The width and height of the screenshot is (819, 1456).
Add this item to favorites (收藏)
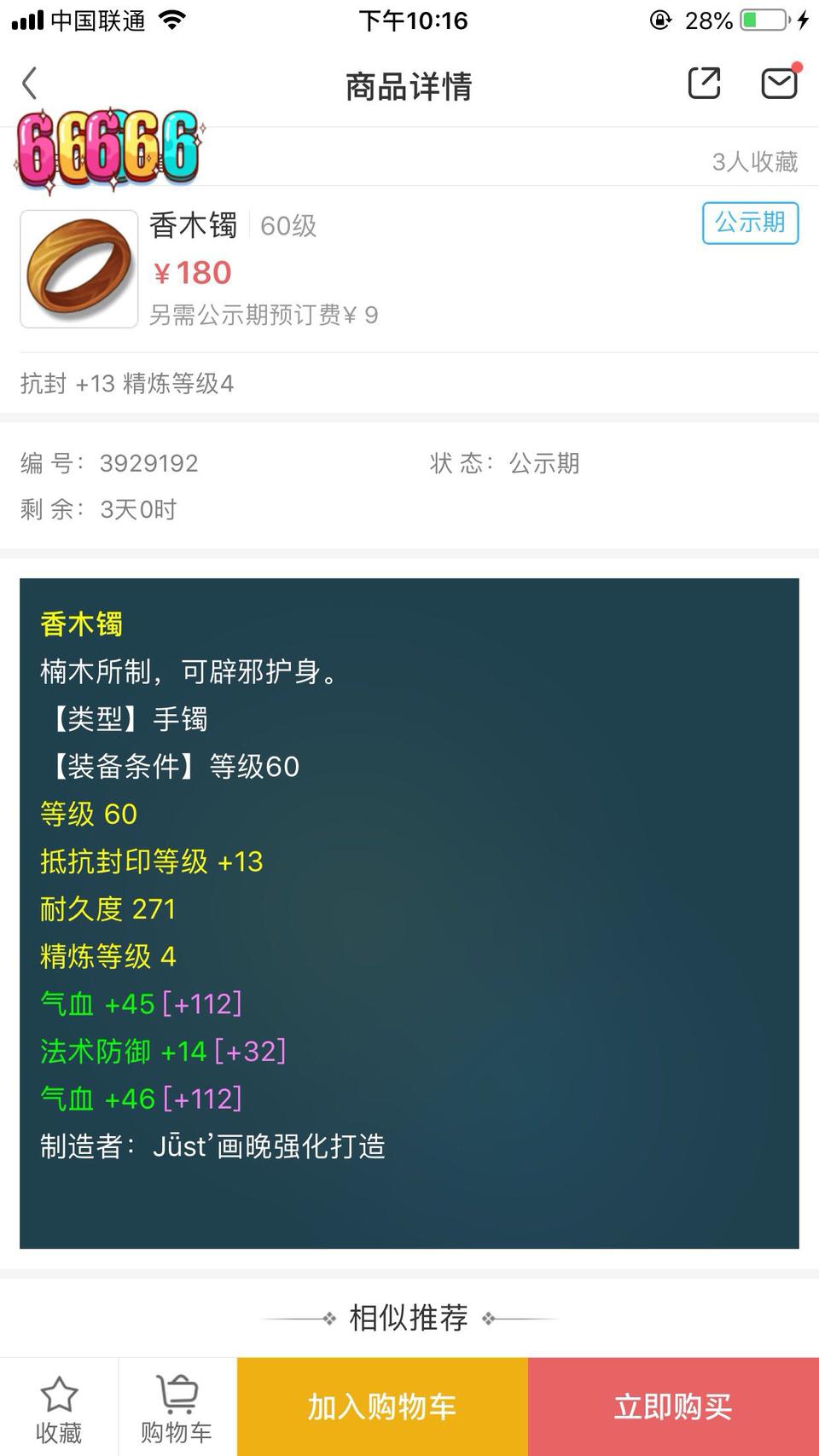point(59,1407)
